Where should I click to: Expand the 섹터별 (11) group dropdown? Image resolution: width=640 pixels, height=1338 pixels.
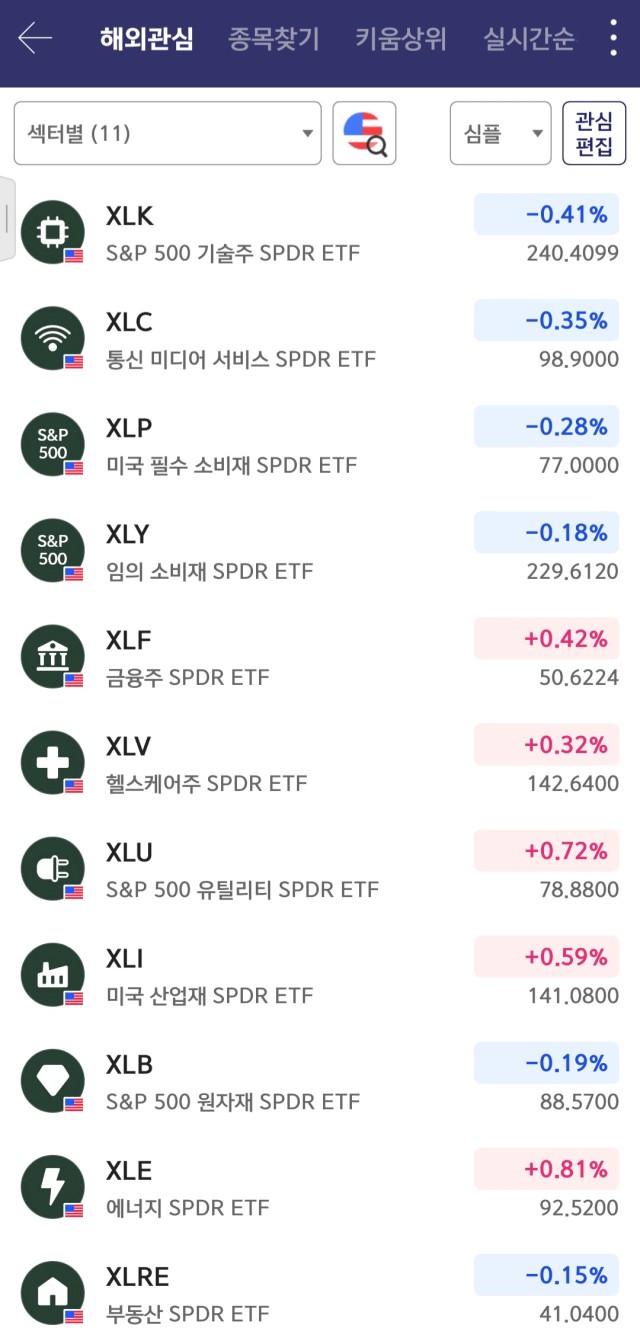[x=167, y=133]
